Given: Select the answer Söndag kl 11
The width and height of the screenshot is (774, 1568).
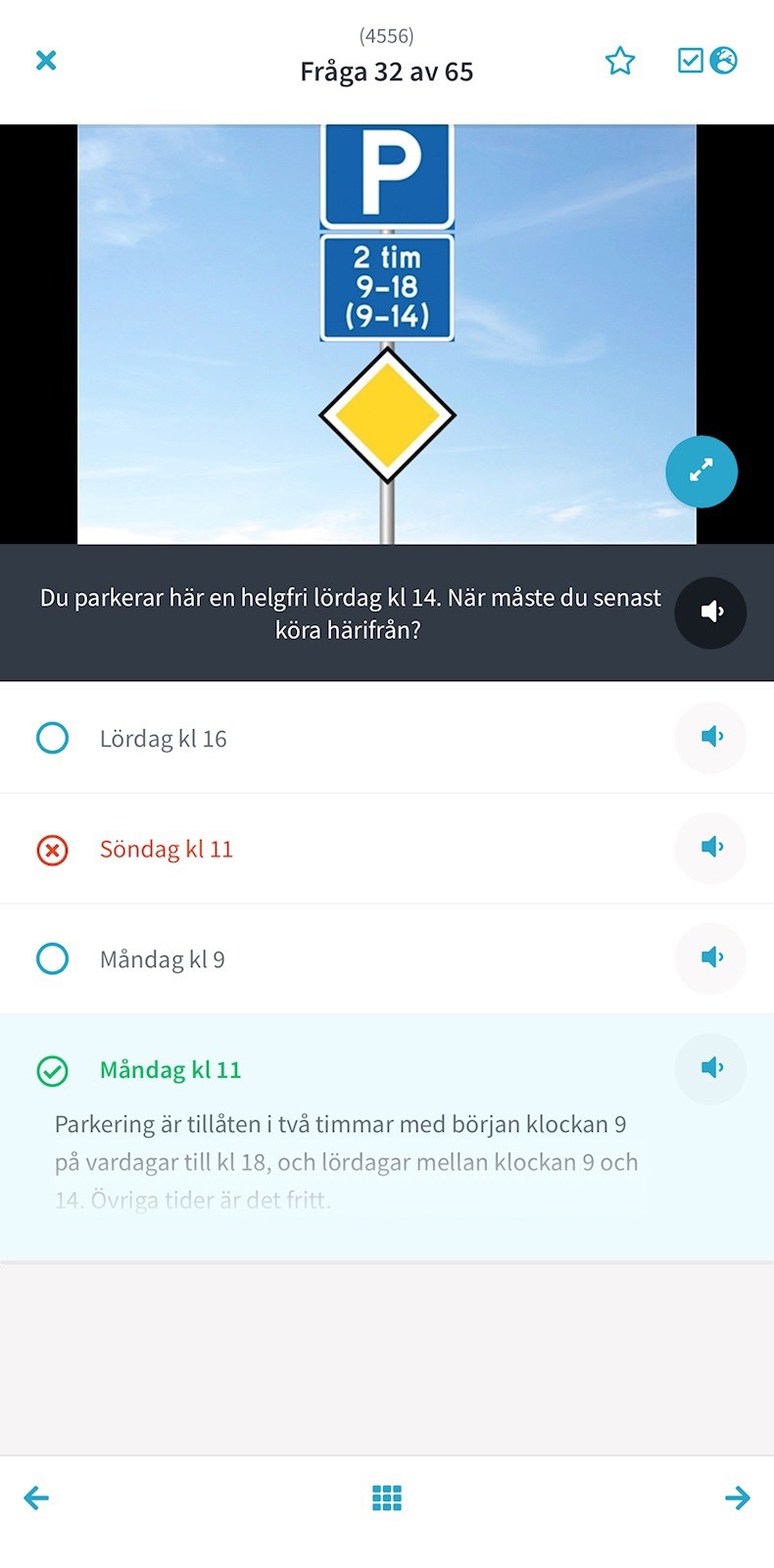Looking at the screenshot, I should (x=166, y=849).
